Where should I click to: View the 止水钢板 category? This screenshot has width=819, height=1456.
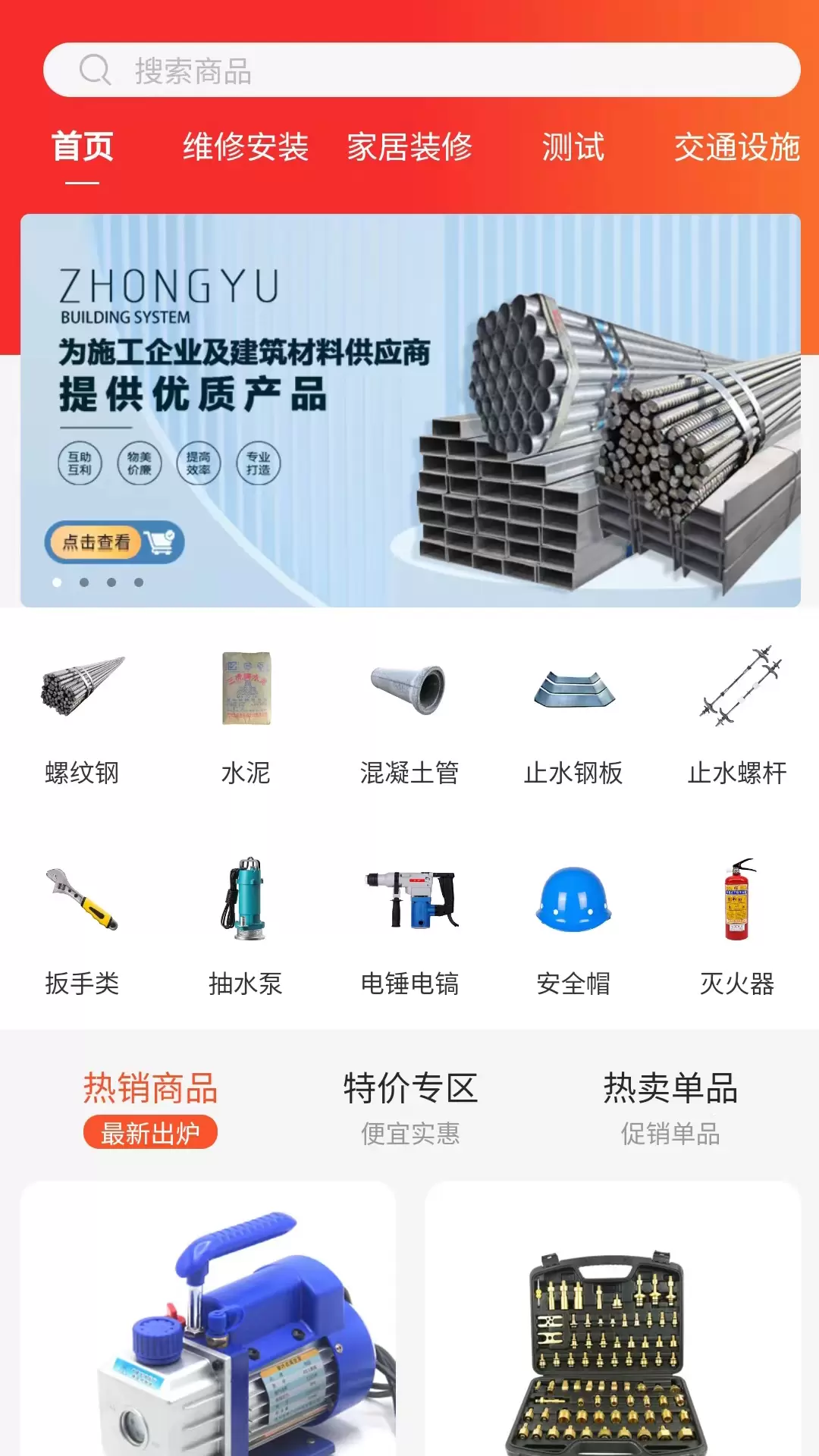573,717
